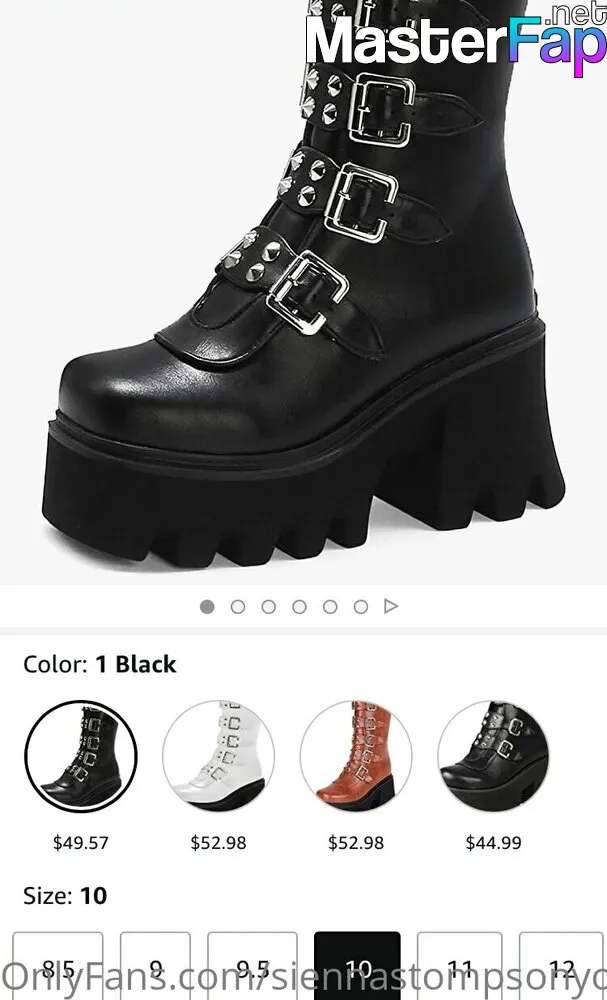The height and width of the screenshot is (1000, 607).
Task: Select the black boot variant priced $44.99
Action: [494, 756]
